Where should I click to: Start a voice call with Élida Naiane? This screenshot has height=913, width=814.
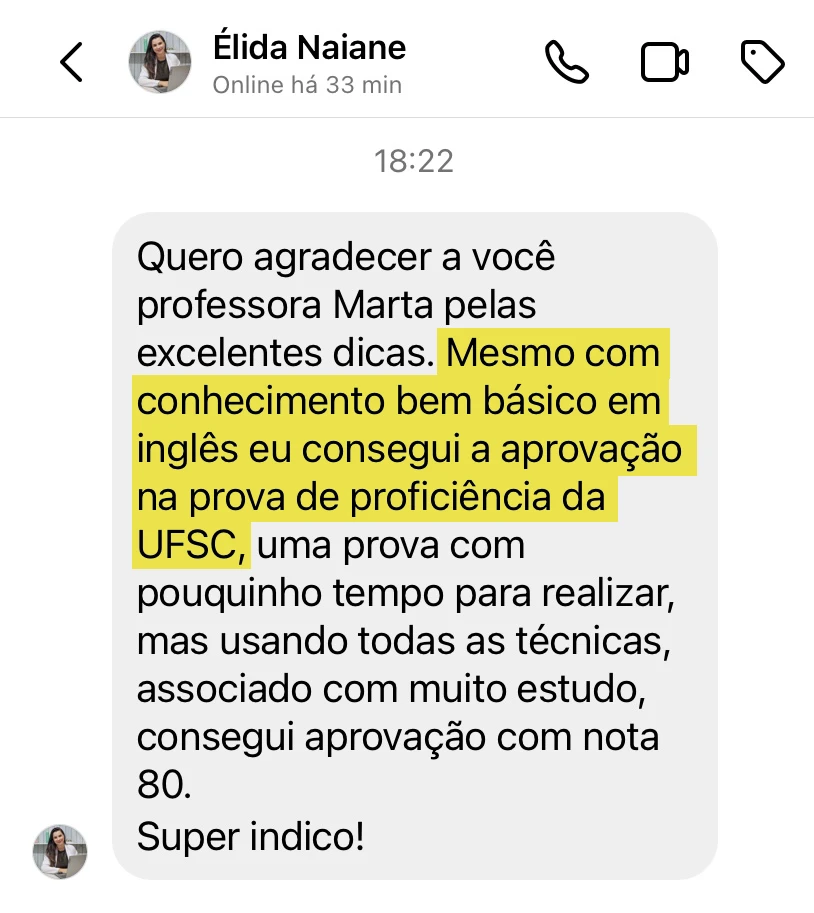[567, 62]
